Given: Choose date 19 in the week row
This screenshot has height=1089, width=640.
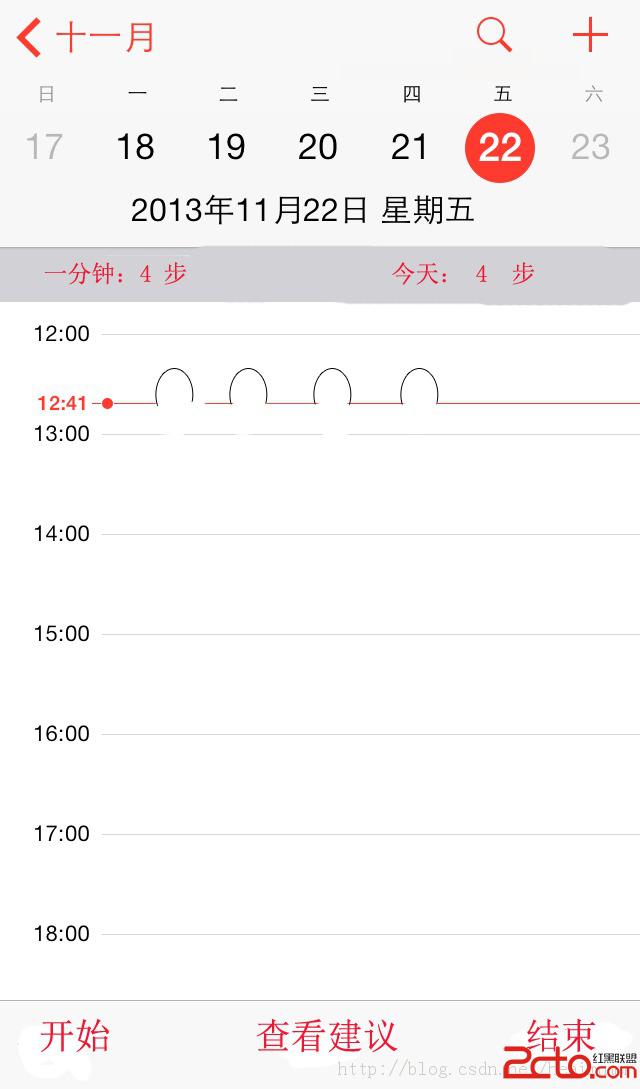Looking at the screenshot, I should point(226,147).
